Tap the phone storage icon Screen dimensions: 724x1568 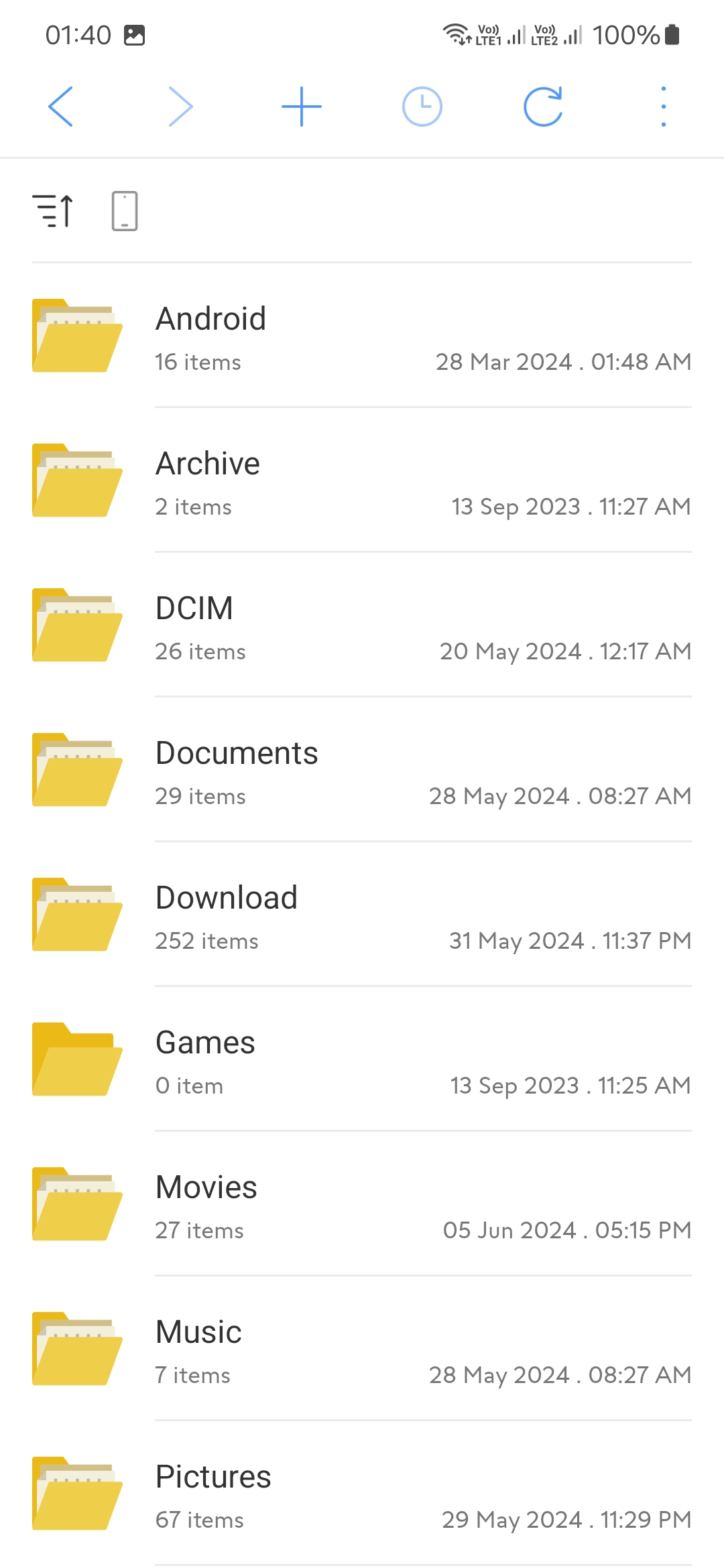coord(125,211)
